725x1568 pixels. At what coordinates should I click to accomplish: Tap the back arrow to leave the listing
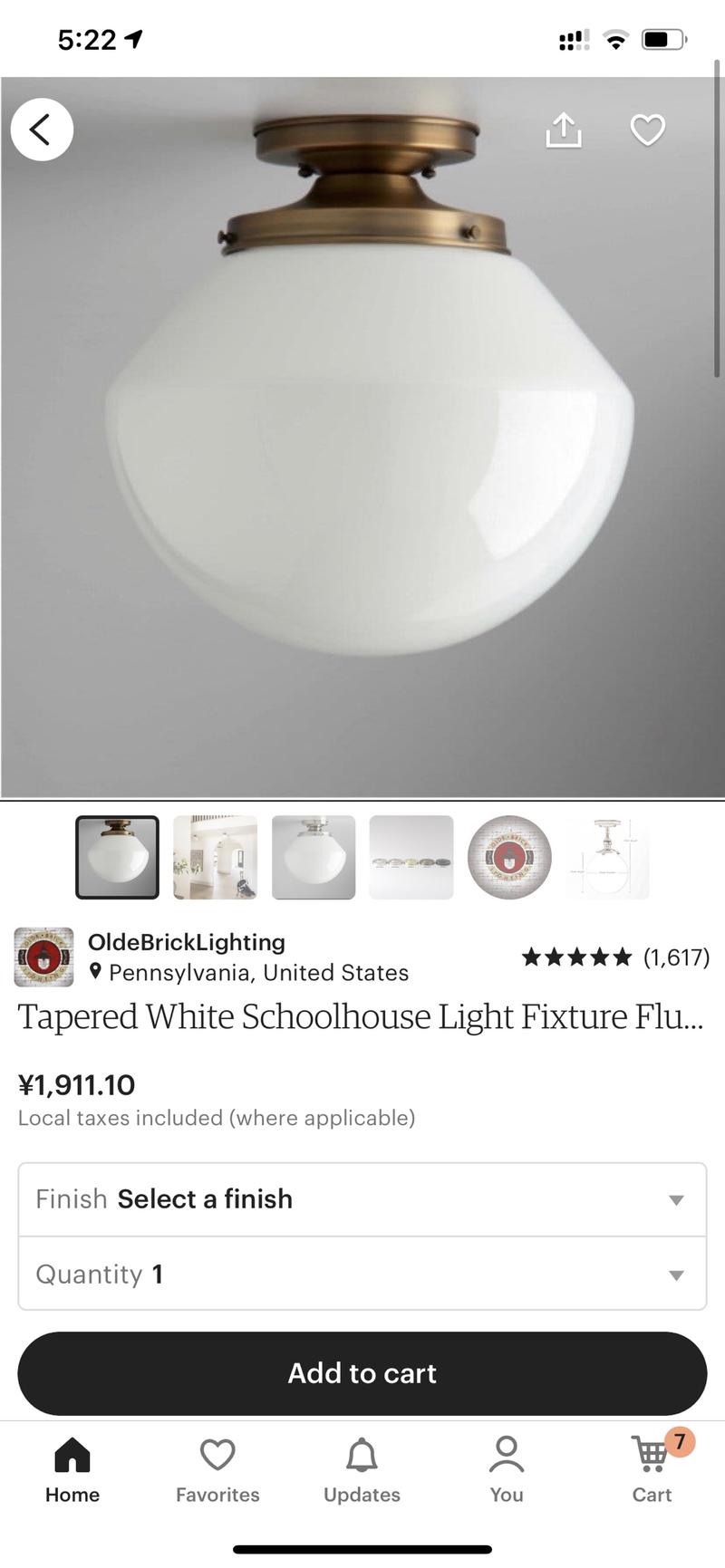(x=42, y=129)
